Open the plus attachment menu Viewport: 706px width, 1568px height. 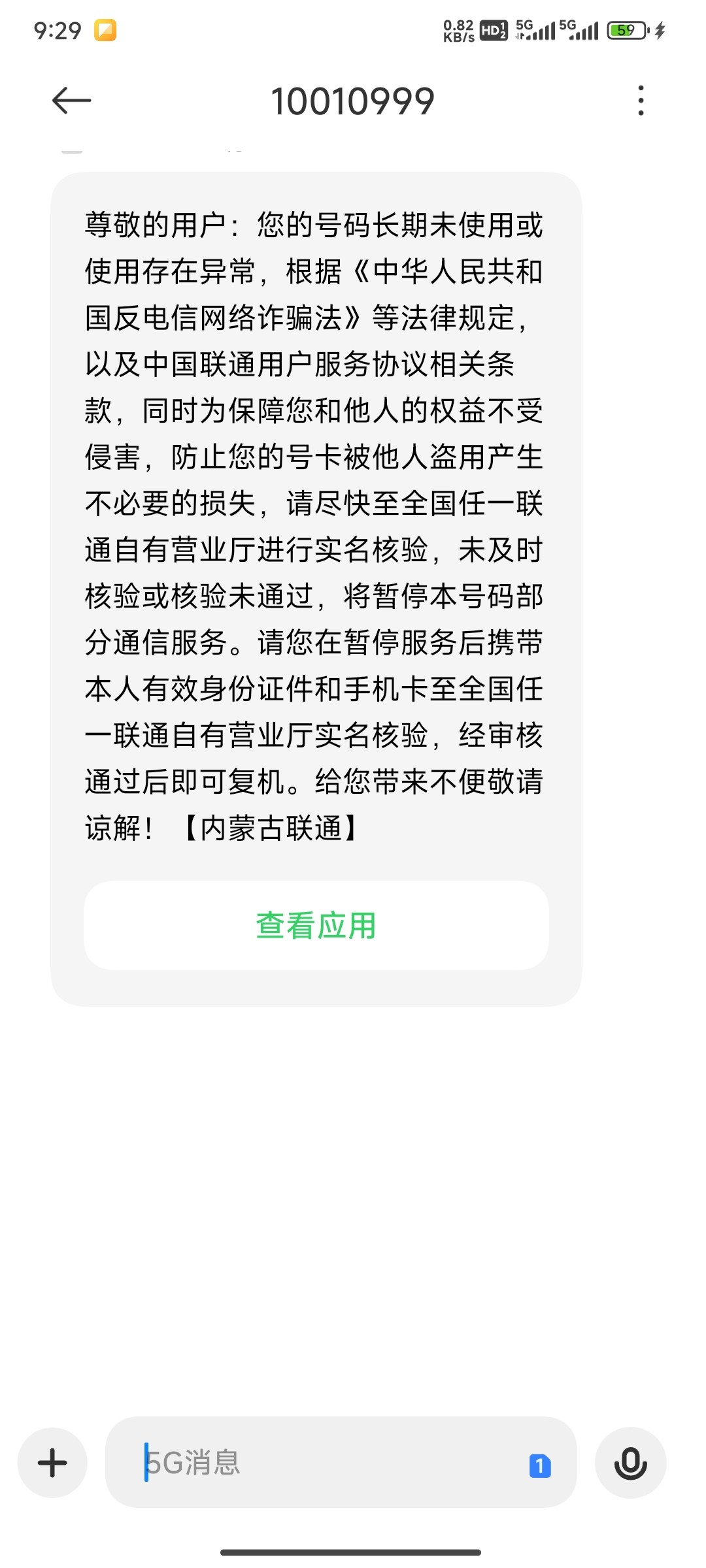tap(52, 1462)
